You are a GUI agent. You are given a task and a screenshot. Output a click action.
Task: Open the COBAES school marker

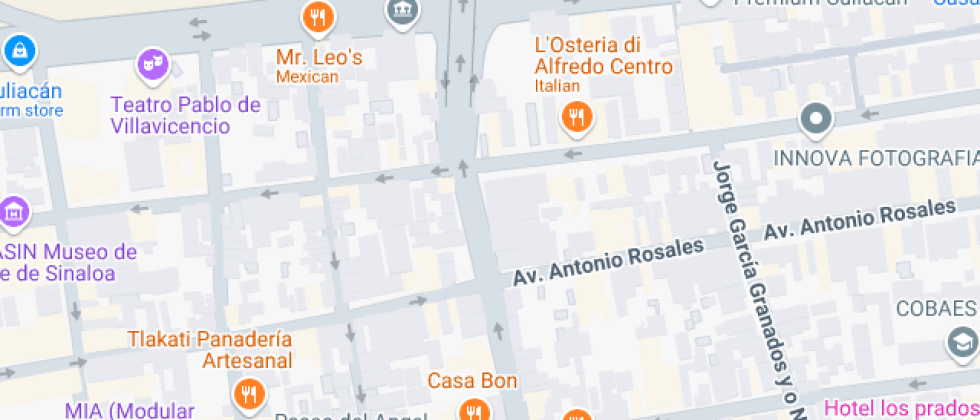962,343
